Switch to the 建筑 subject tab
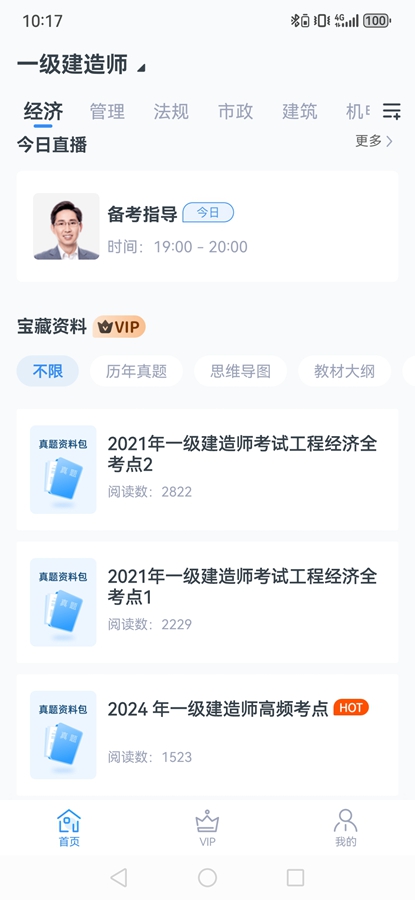The image size is (415, 900). (300, 111)
